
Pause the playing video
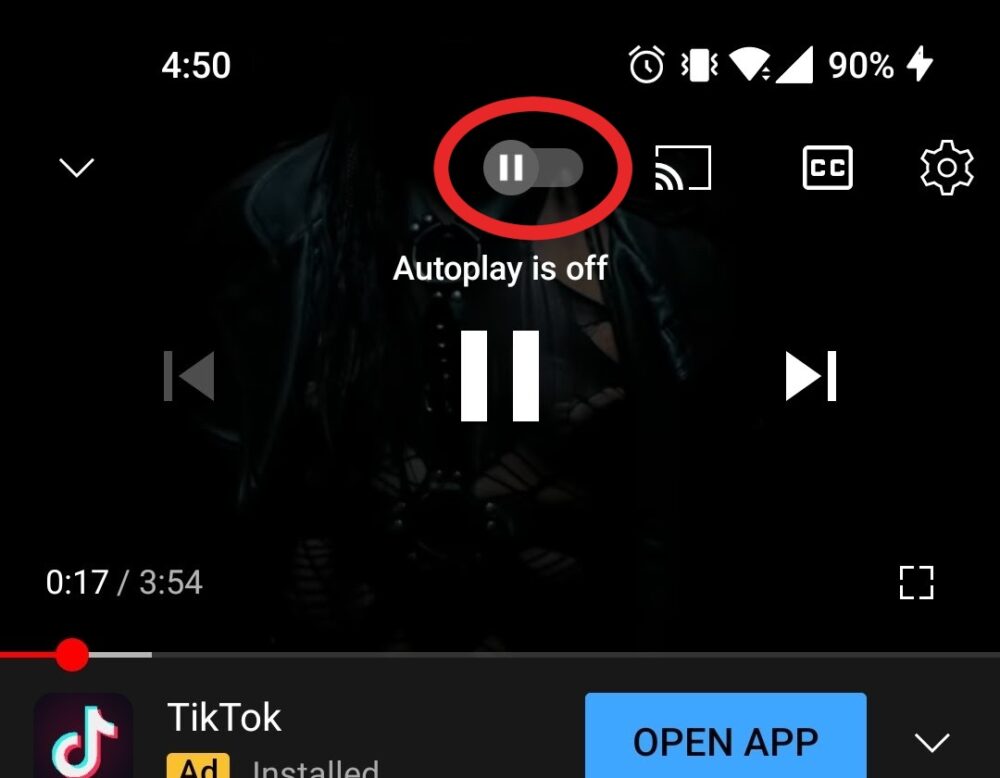[x=500, y=376]
